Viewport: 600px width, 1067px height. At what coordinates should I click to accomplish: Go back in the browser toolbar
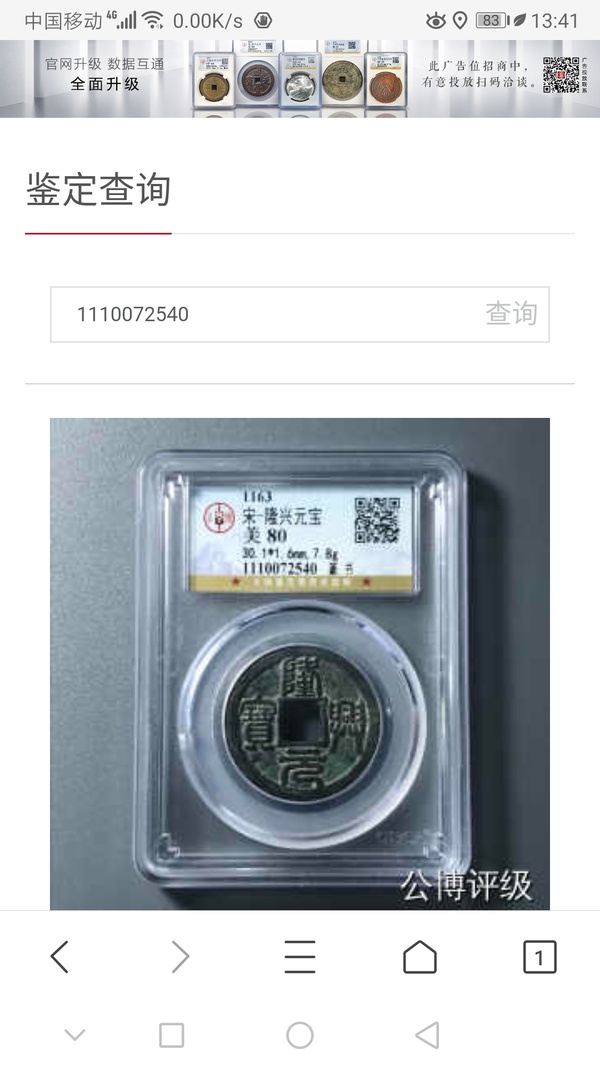(60, 956)
